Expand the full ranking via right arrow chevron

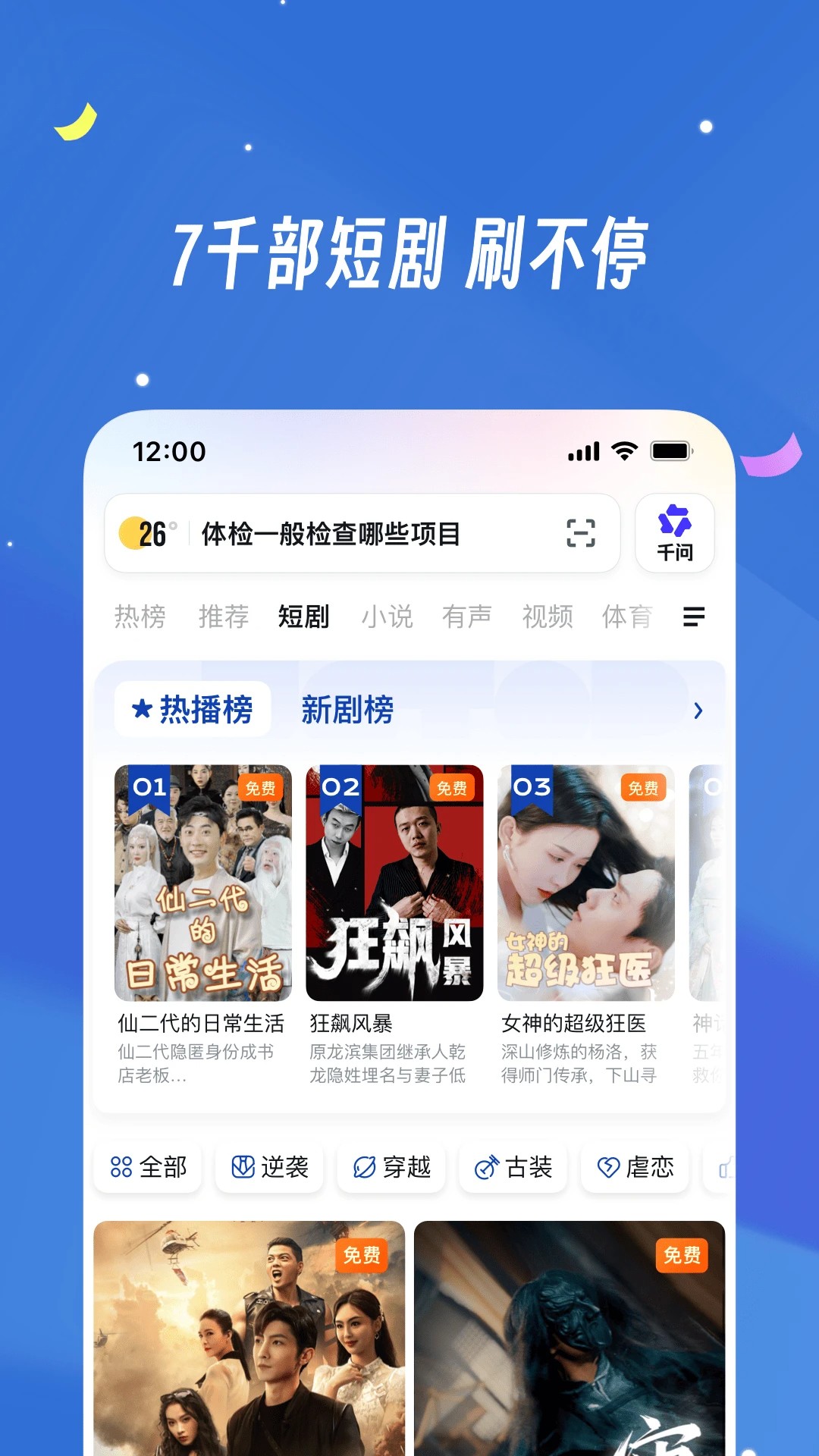[697, 710]
